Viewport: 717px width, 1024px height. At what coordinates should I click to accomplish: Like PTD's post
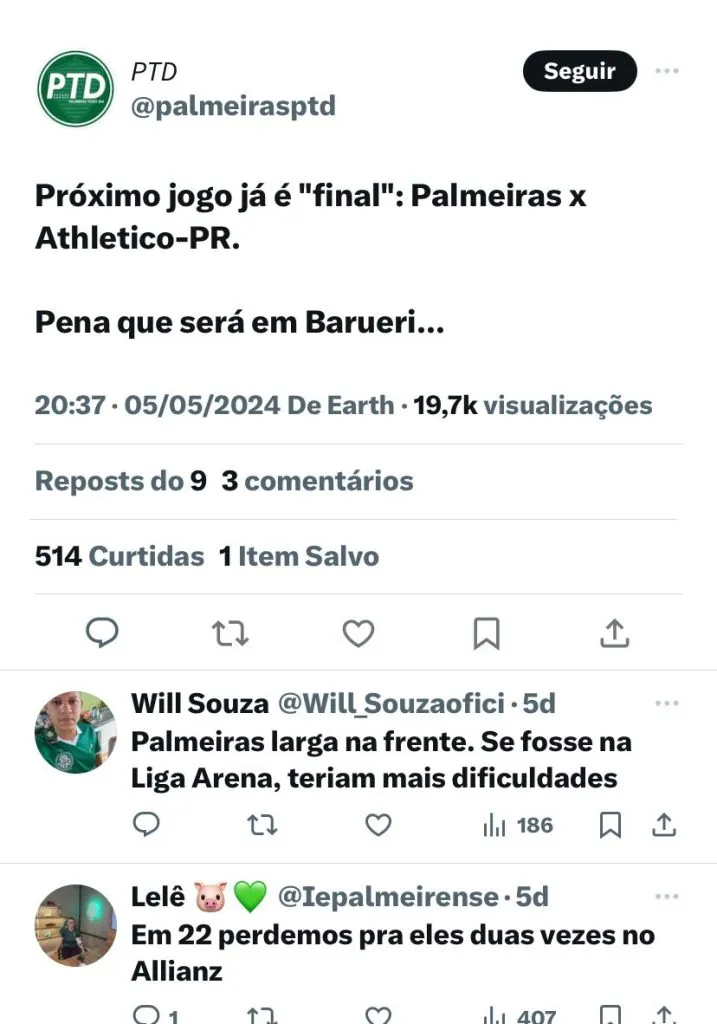click(358, 633)
